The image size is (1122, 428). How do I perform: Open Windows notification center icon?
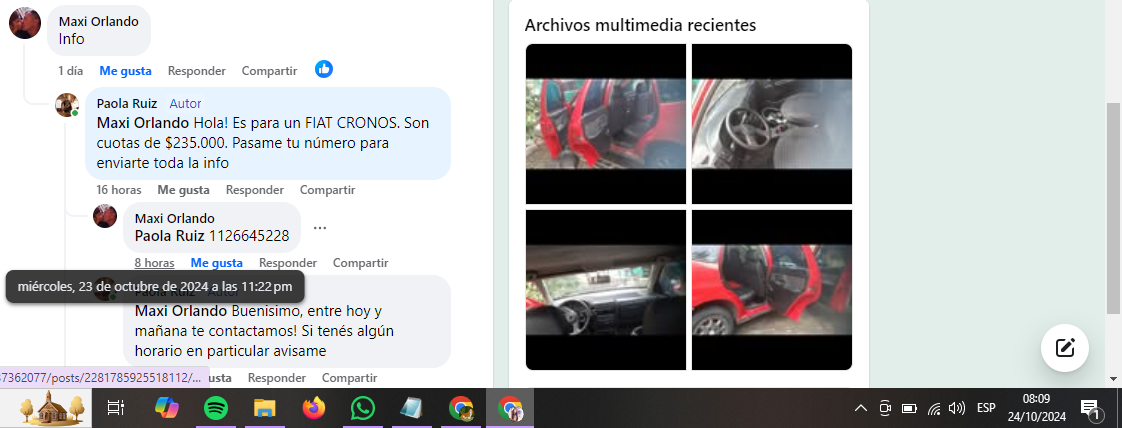pos(1090,408)
